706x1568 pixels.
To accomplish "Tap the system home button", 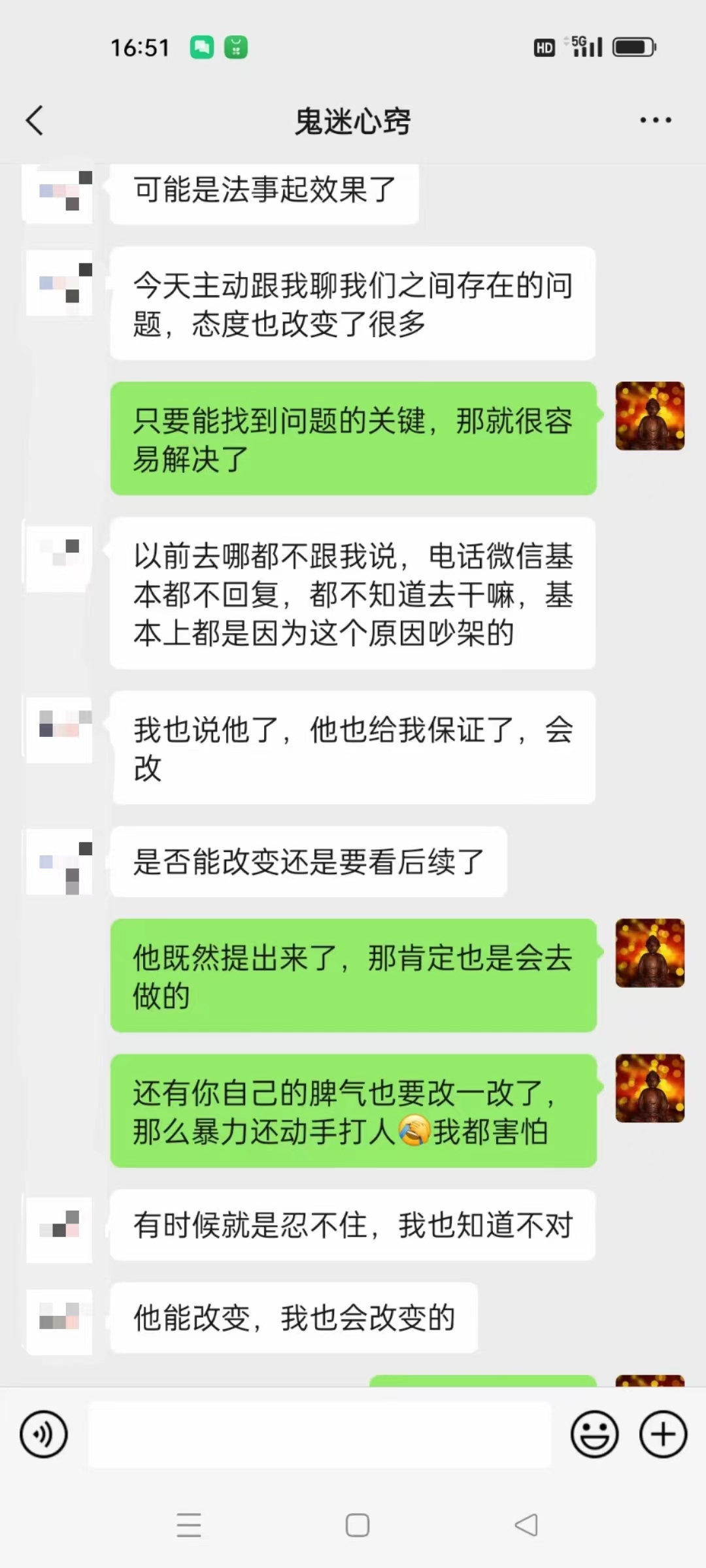I will (x=357, y=1525).
